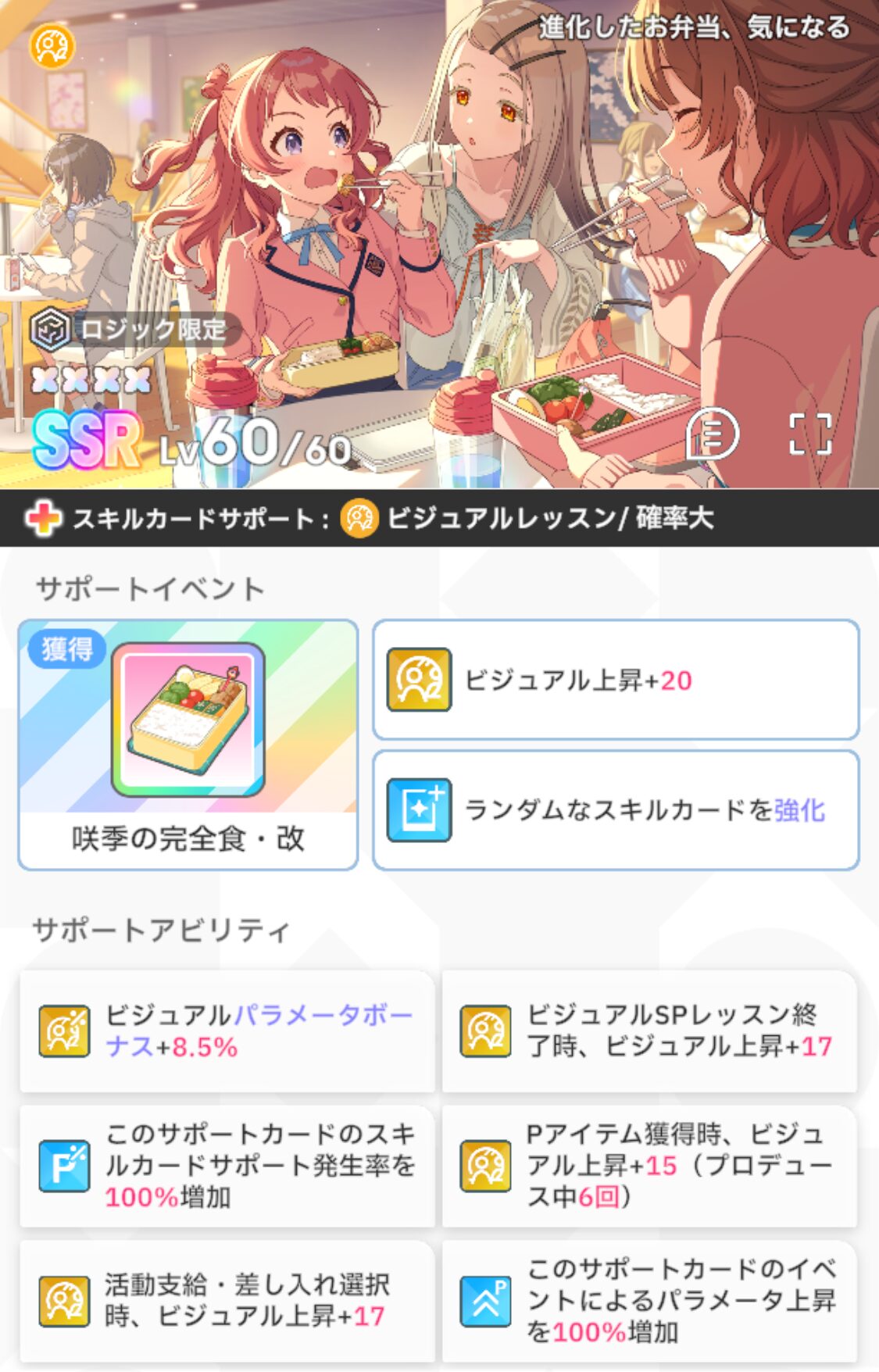Open the イベントによるパラメータ上昇 100%増加 ability
Screen dimensions: 879x1372
(x=649, y=1300)
